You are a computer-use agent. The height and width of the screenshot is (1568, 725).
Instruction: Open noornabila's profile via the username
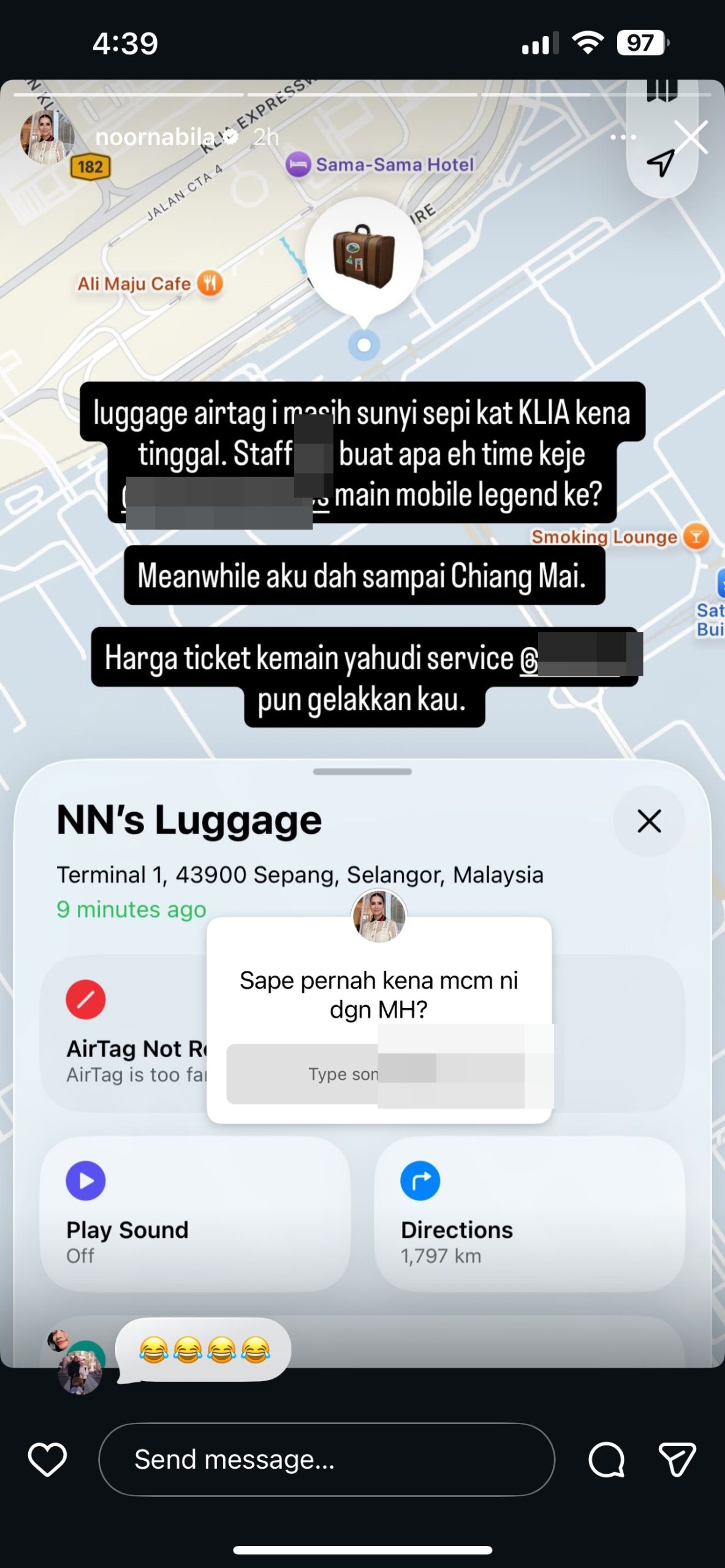point(156,137)
